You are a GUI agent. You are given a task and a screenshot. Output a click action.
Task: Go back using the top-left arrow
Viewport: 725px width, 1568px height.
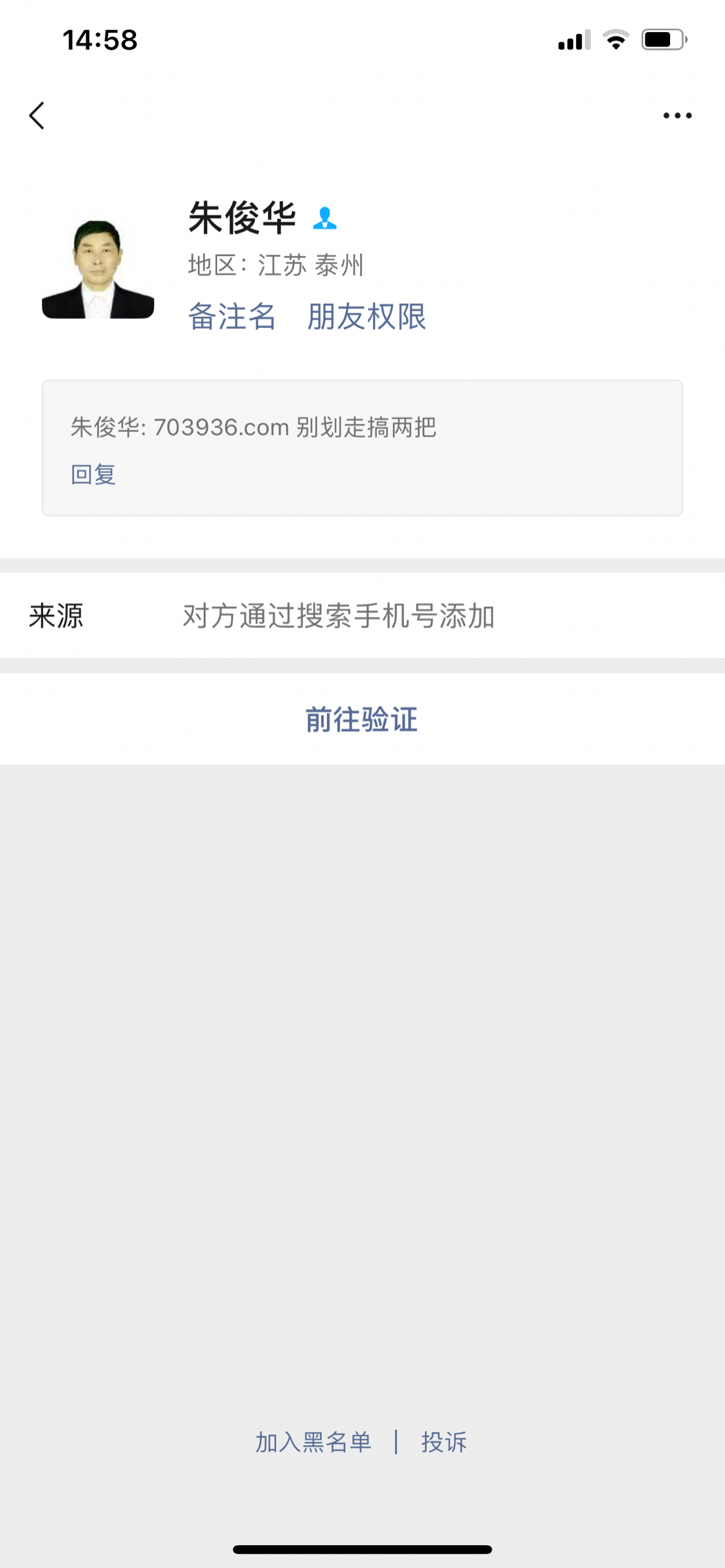pos(37,116)
